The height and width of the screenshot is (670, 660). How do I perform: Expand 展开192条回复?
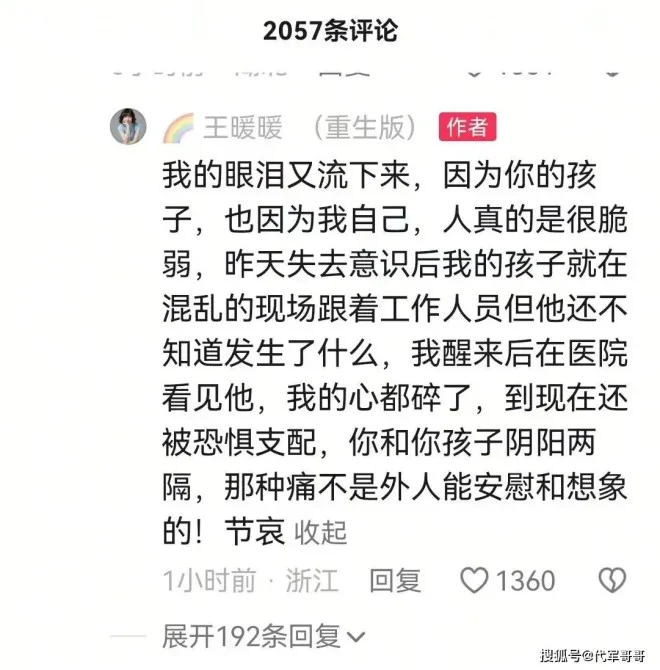coord(264,637)
